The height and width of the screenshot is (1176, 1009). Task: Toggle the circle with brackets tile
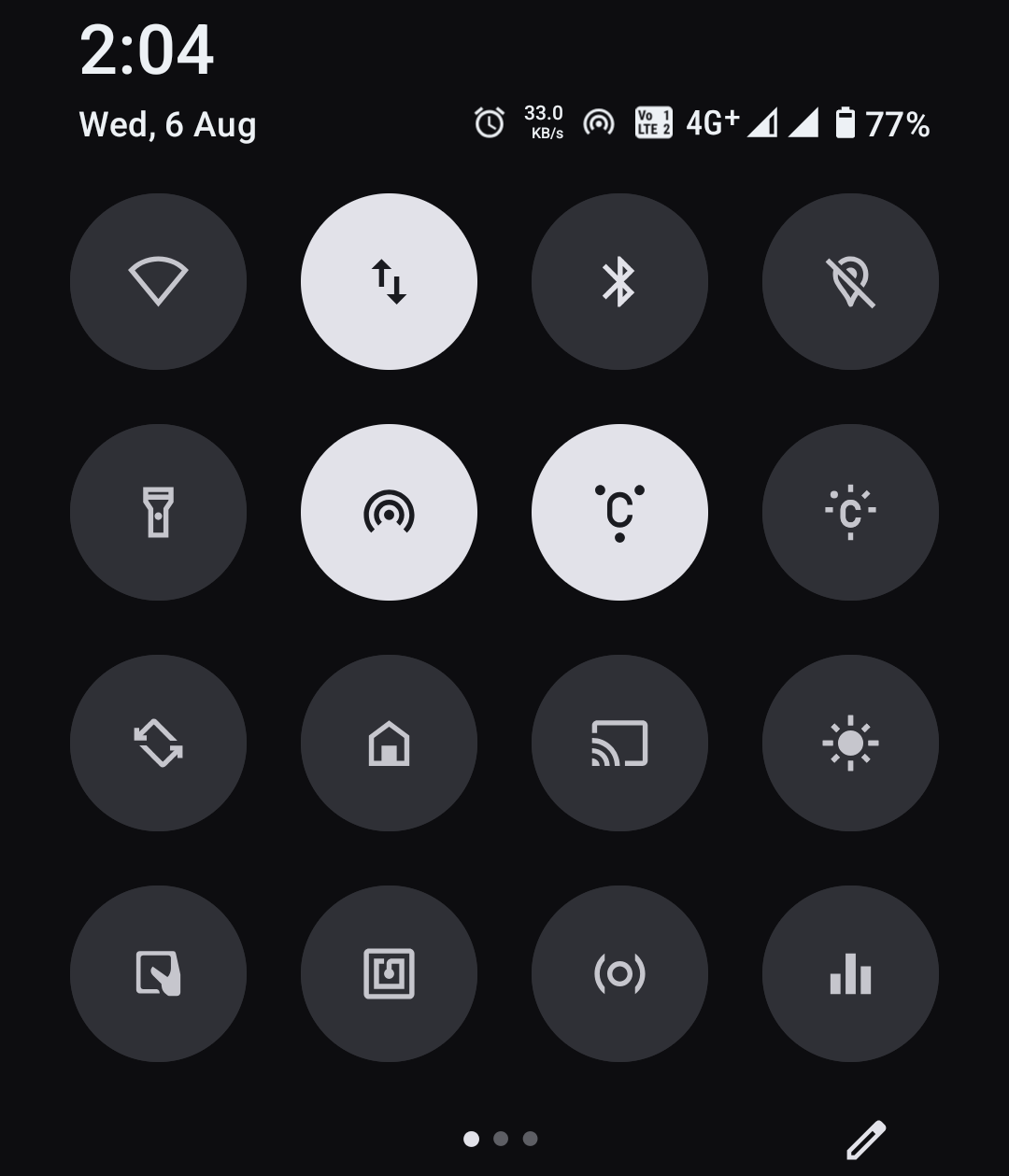click(x=619, y=973)
